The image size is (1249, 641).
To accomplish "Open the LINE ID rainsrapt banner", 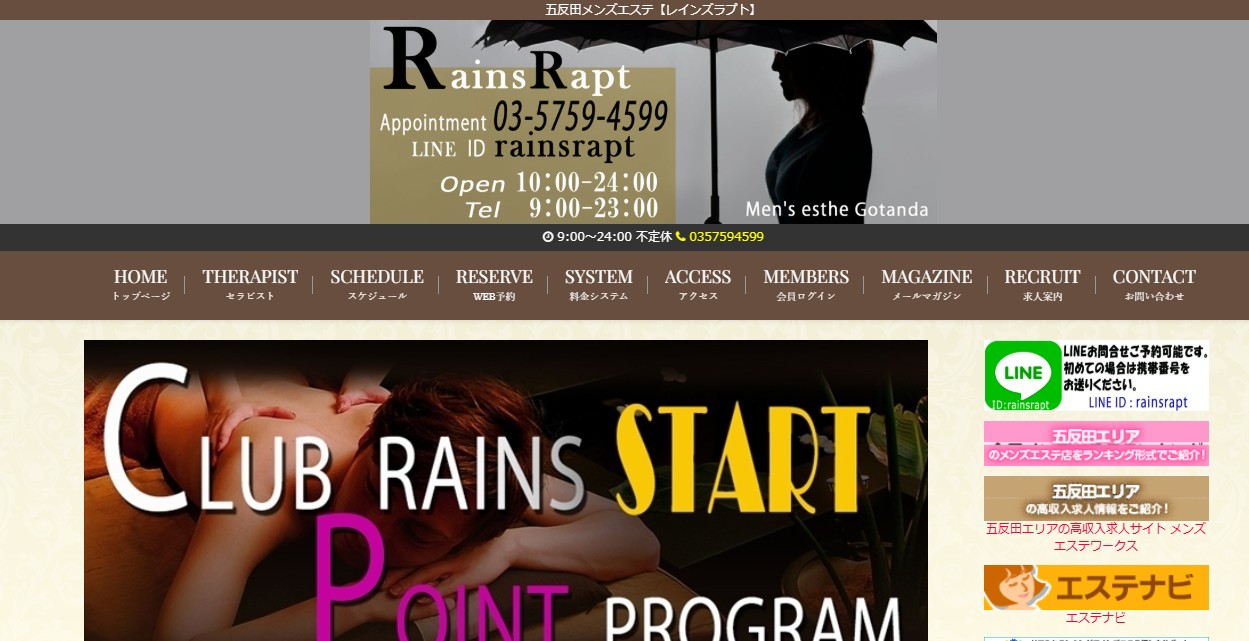I will click(x=1096, y=375).
